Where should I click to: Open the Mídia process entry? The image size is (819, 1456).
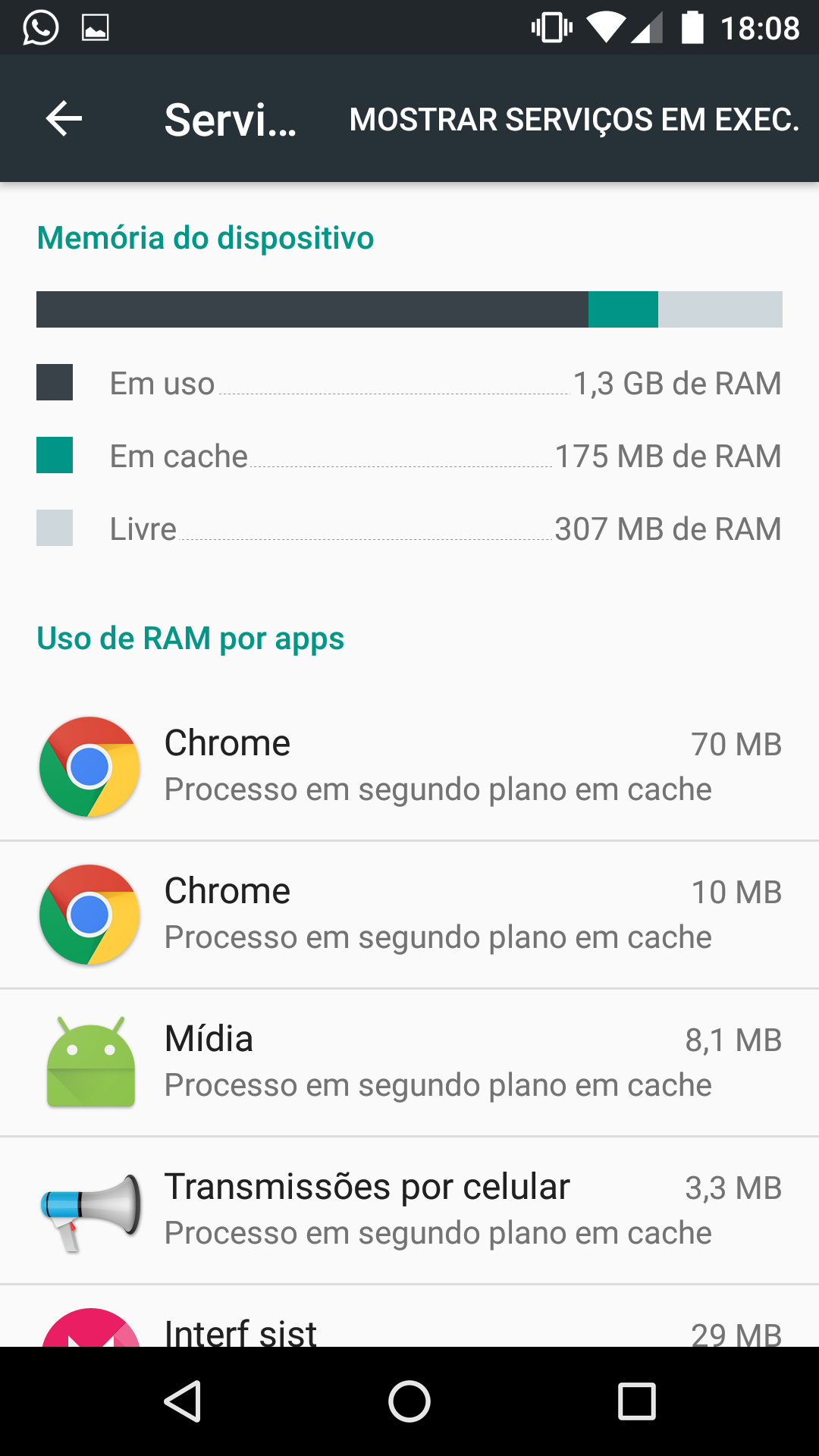pyautogui.click(x=409, y=1062)
